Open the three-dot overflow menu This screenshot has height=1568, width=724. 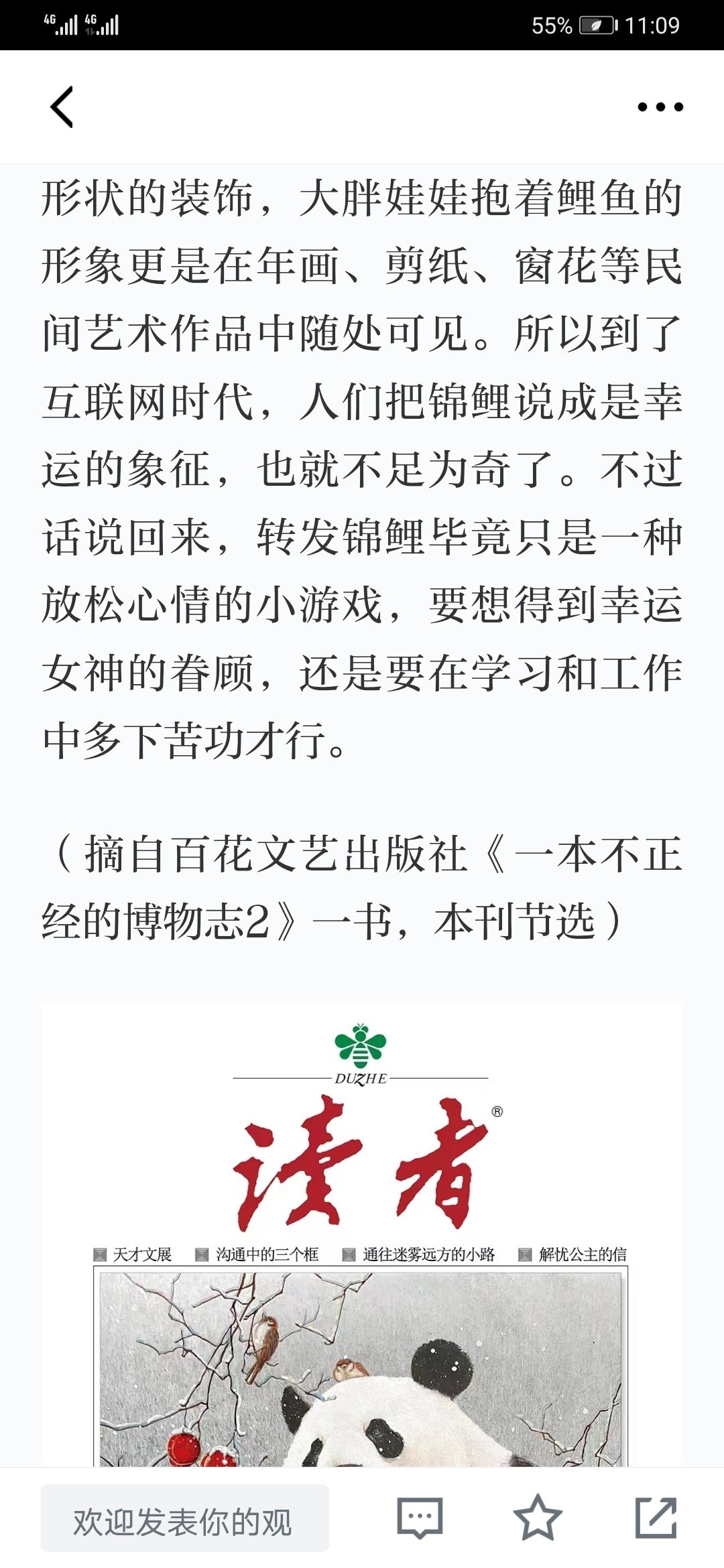click(x=660, y=107)
